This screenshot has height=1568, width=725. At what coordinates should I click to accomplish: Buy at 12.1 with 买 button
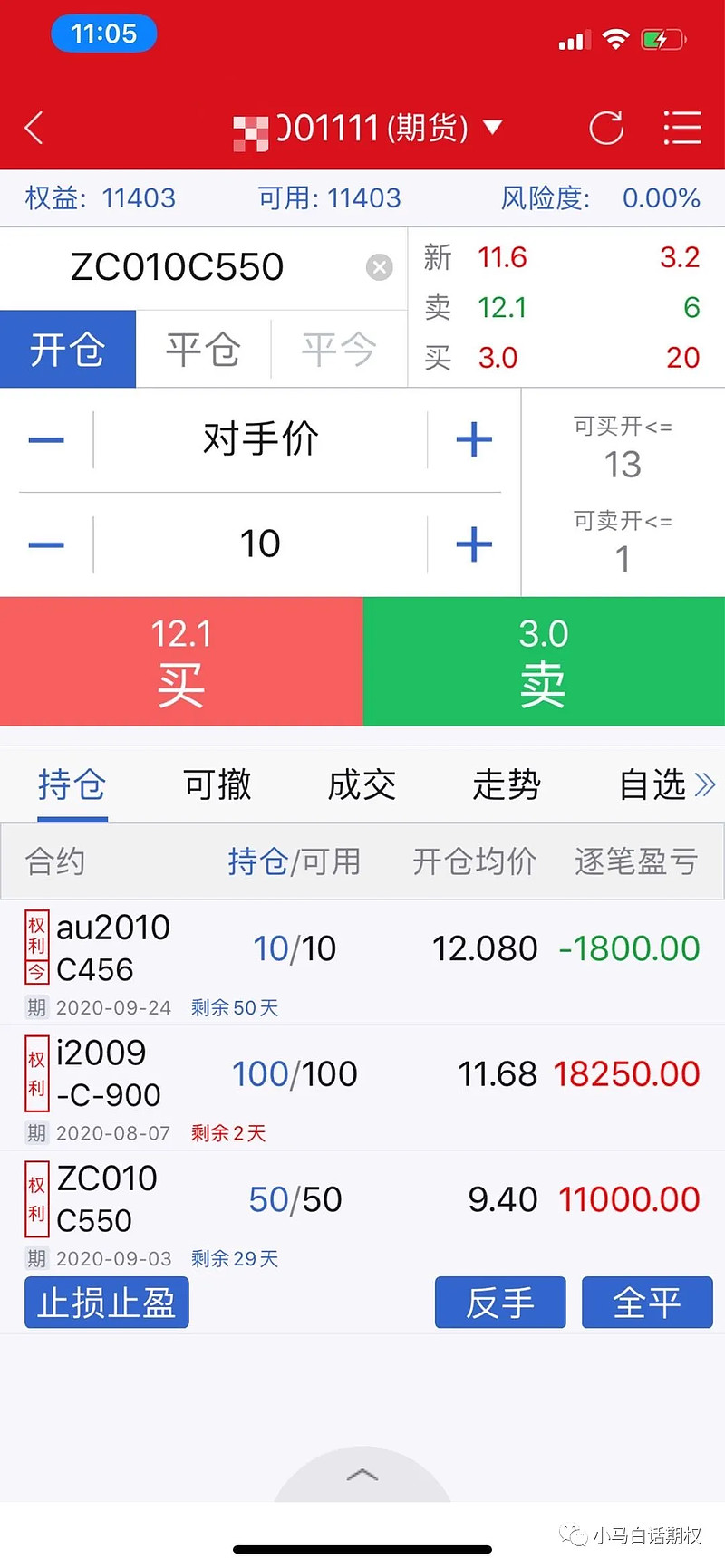(x=181, y=661)
